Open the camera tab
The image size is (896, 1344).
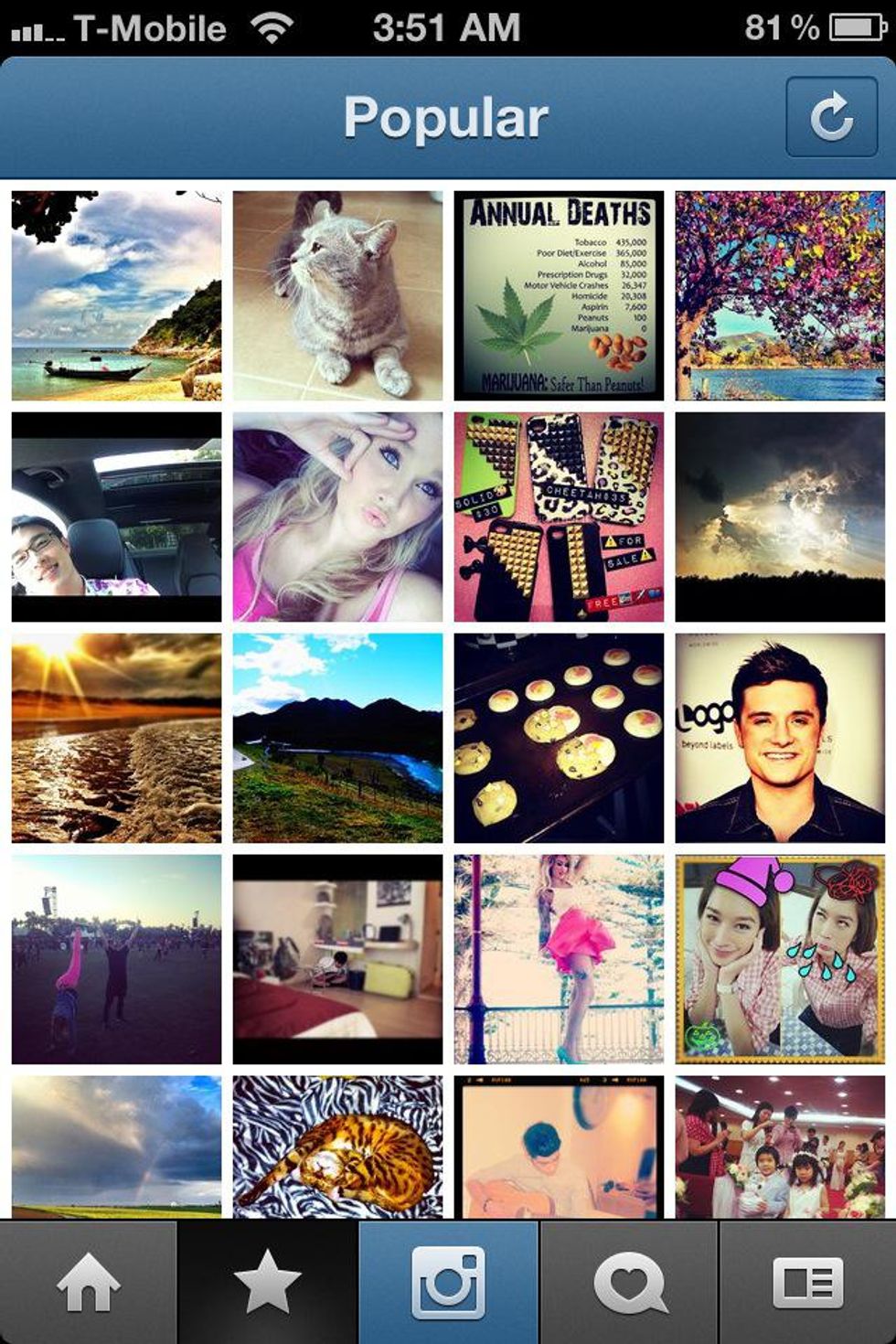click(448, 1282)
